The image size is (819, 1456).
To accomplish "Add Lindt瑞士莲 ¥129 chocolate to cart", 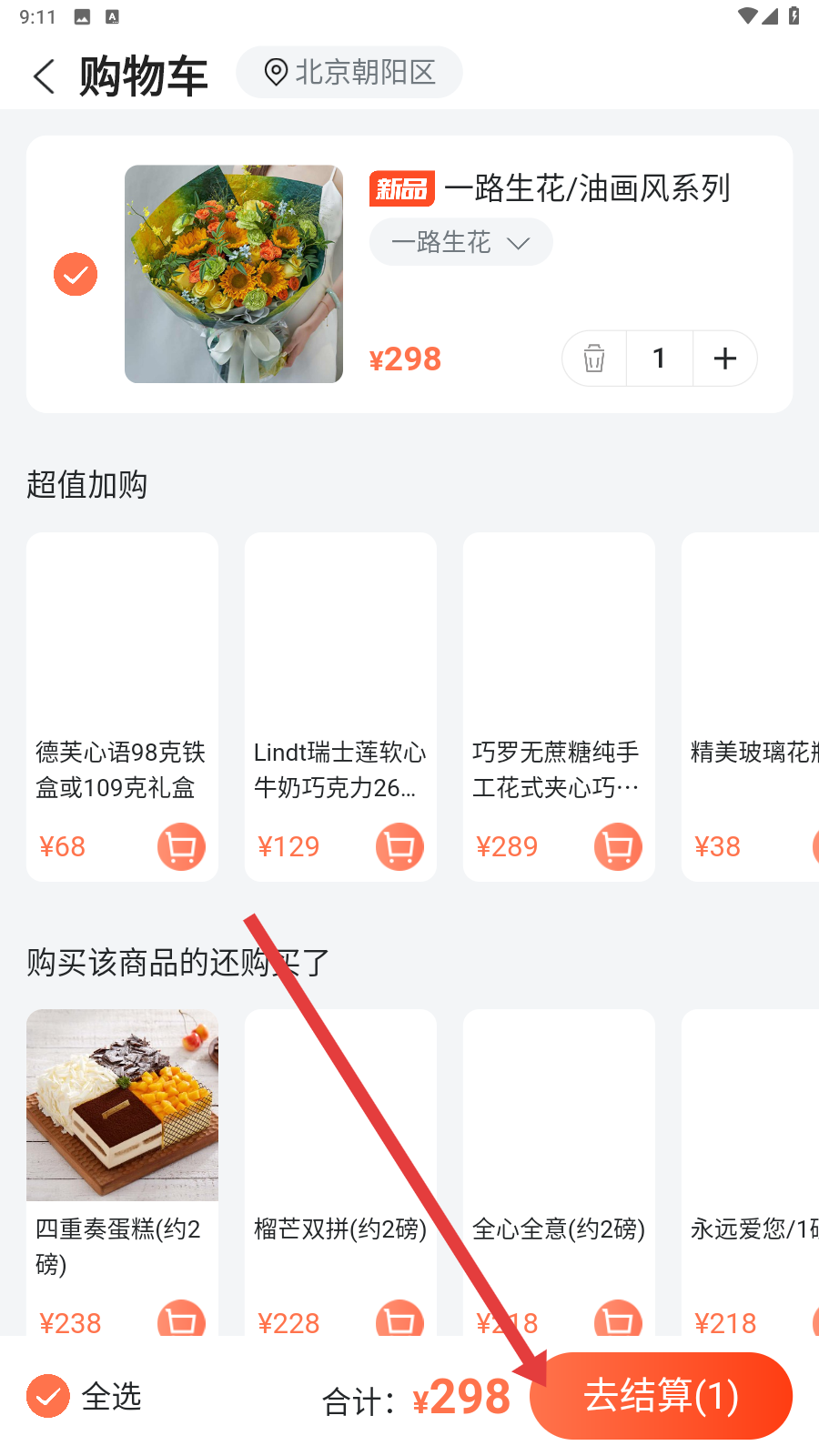I will (399, 847).
